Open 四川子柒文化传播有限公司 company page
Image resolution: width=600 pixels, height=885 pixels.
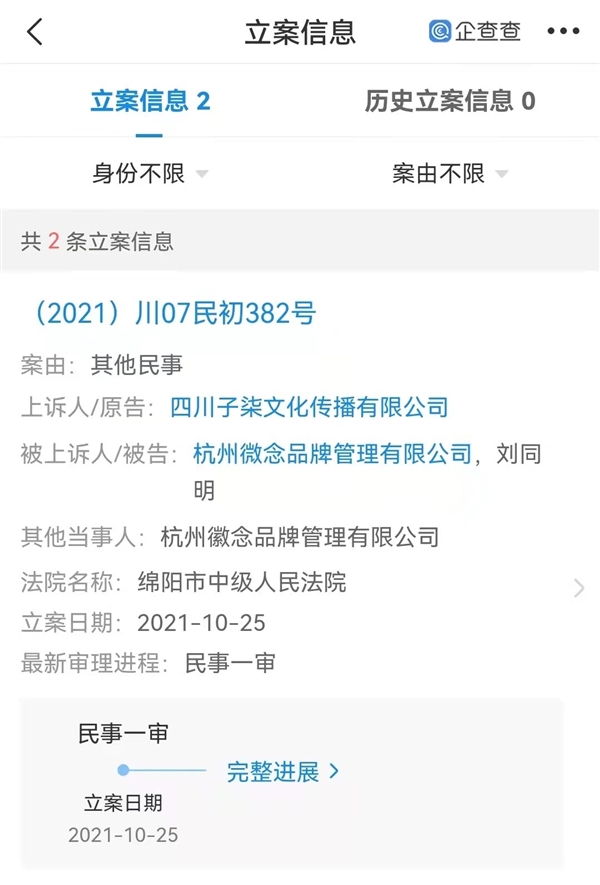point(309,407)
